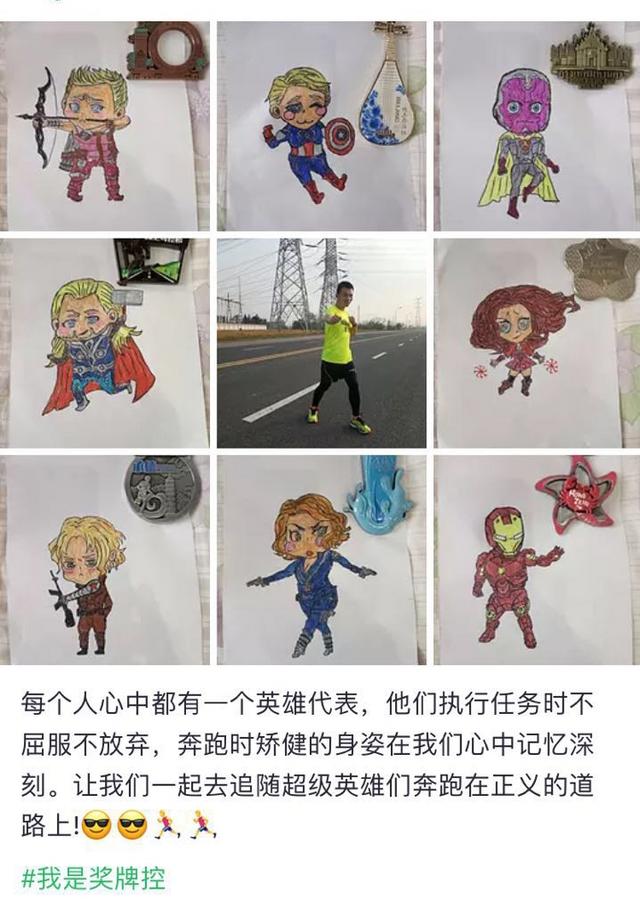View the blond soldier with rifle drawing
Viewport: 640px width, 908px height.
105,560
